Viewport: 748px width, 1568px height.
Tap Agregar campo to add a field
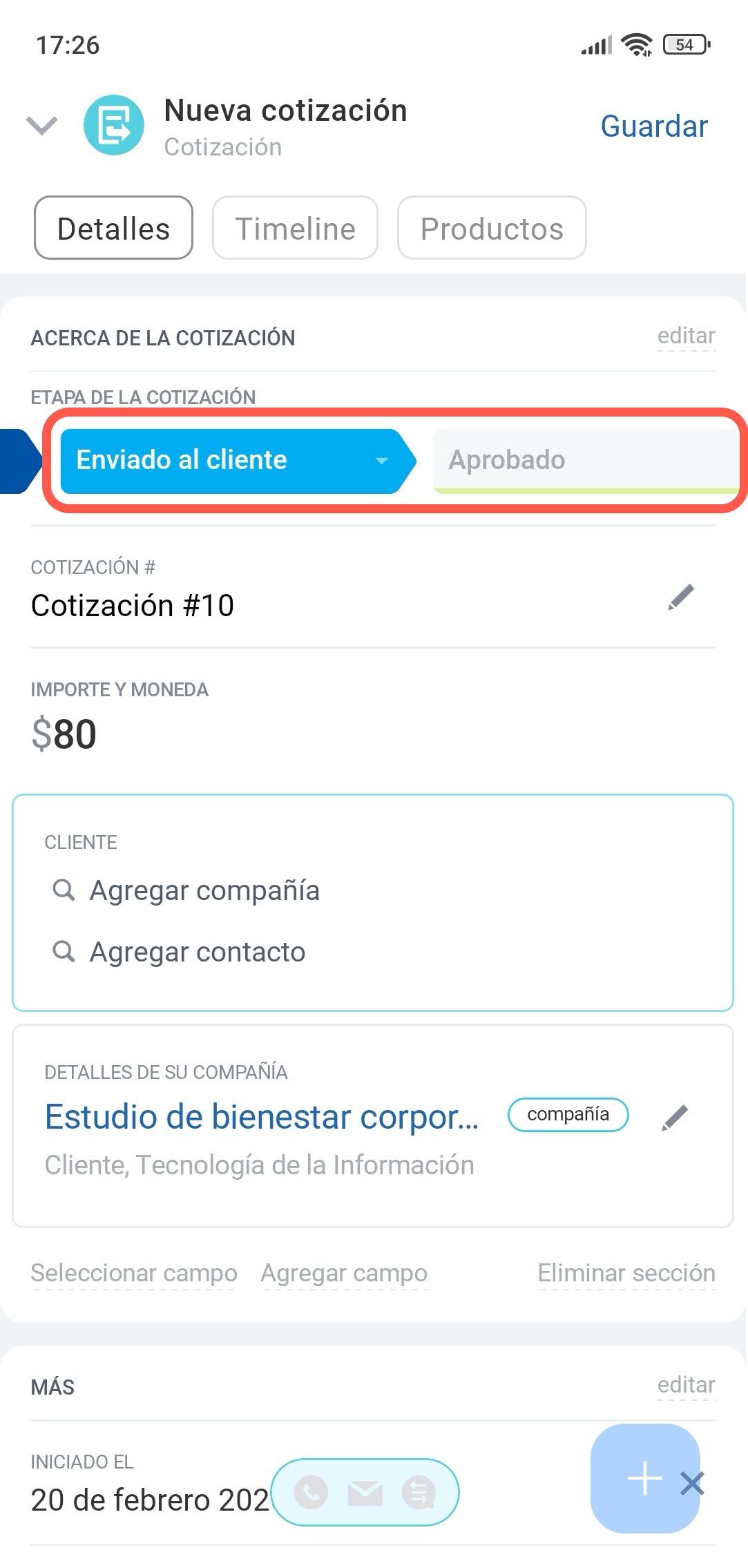(344, 1272)
